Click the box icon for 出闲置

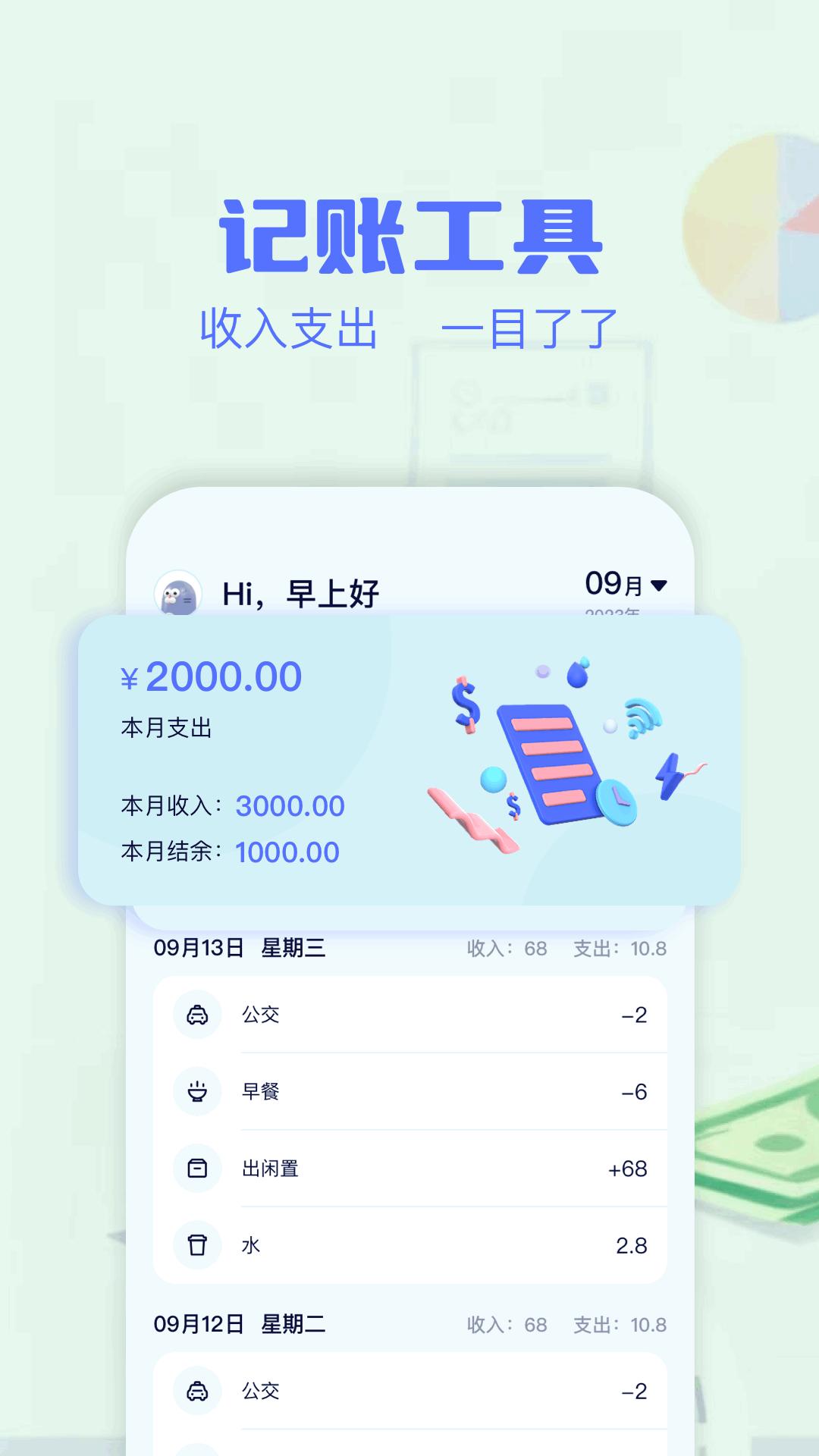pos(196,1168)
